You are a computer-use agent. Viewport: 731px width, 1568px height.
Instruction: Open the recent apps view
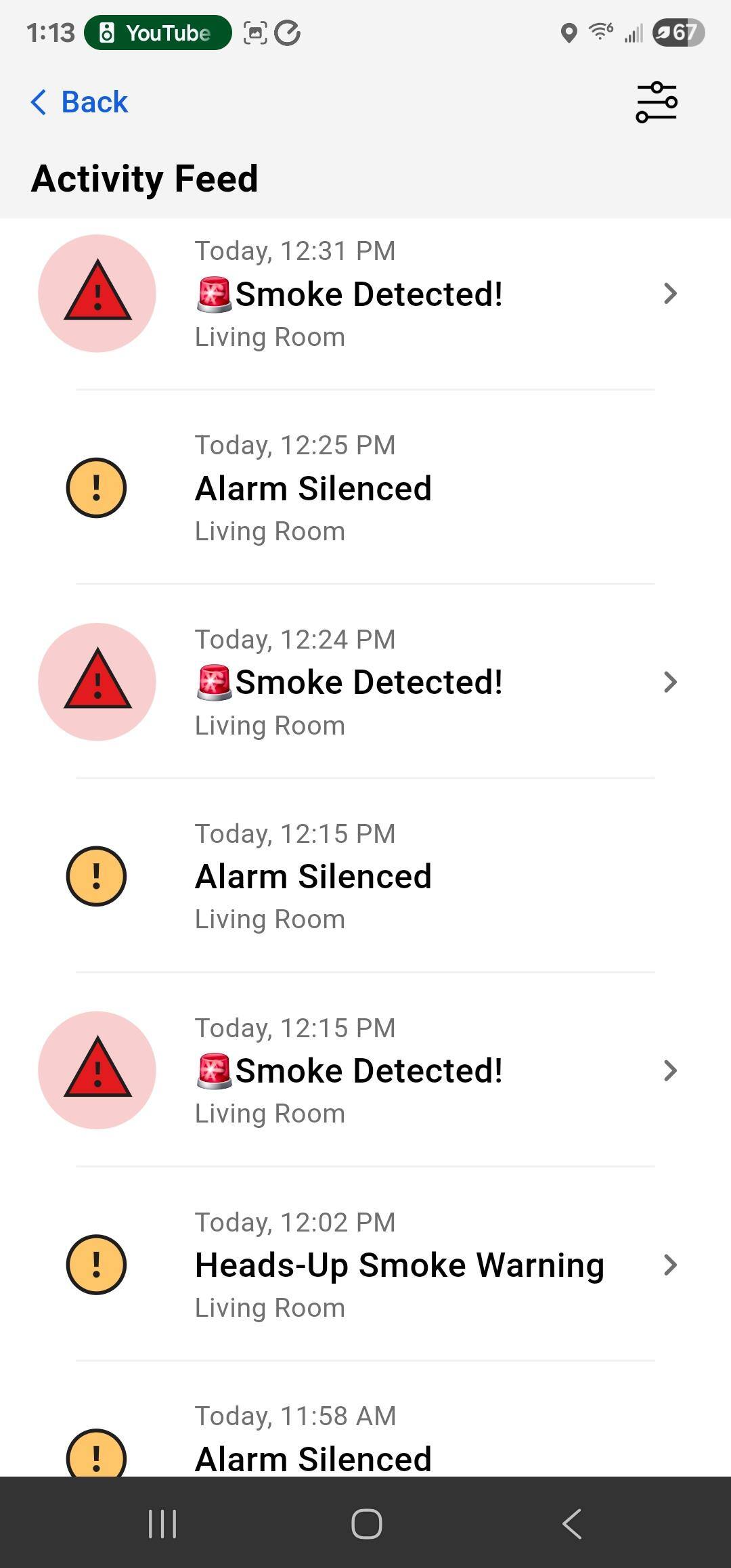pyautogui.click(x=162, y=1524)
